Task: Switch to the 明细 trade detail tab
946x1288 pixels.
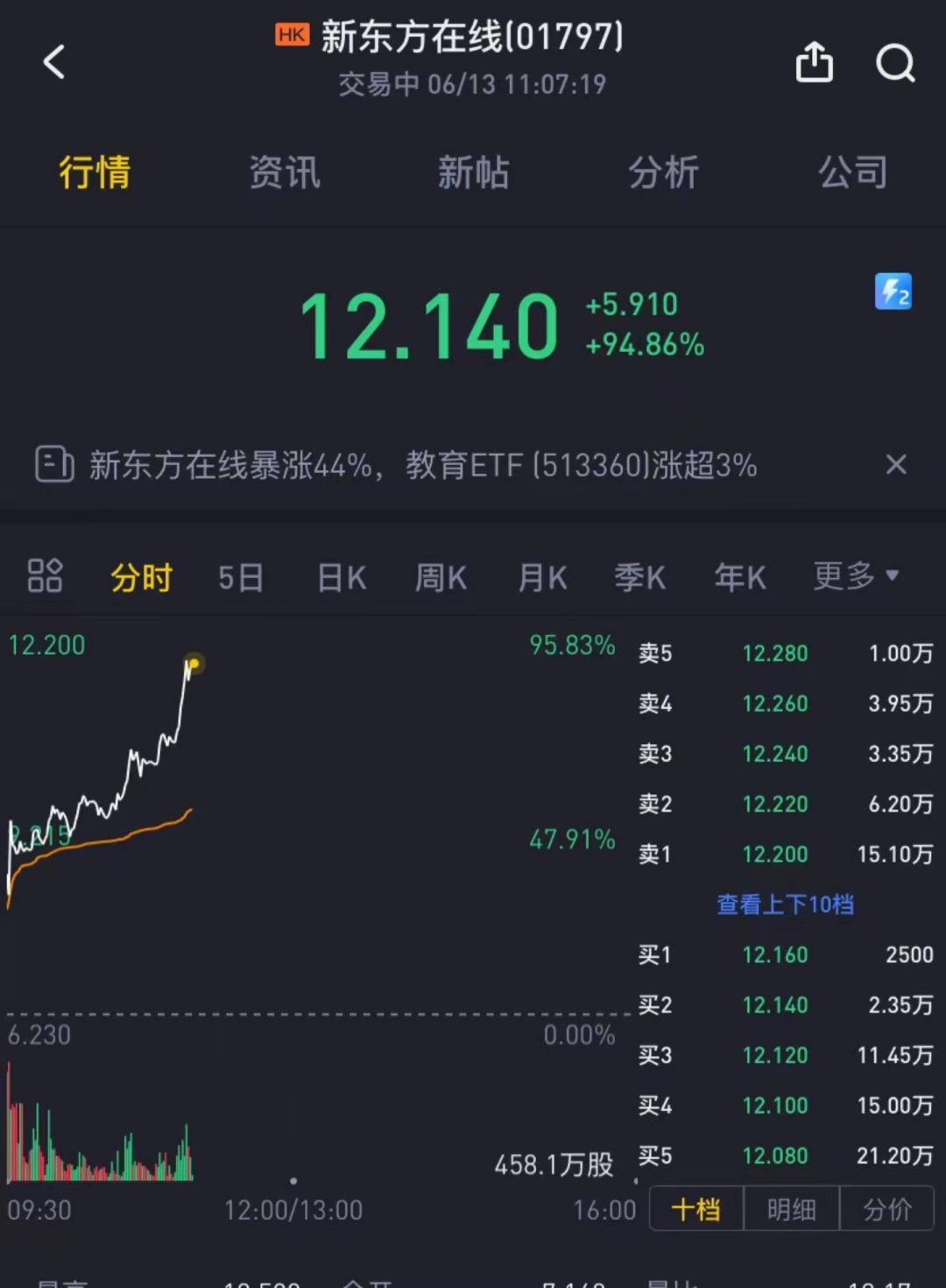Action: [x=791, y=1209]
